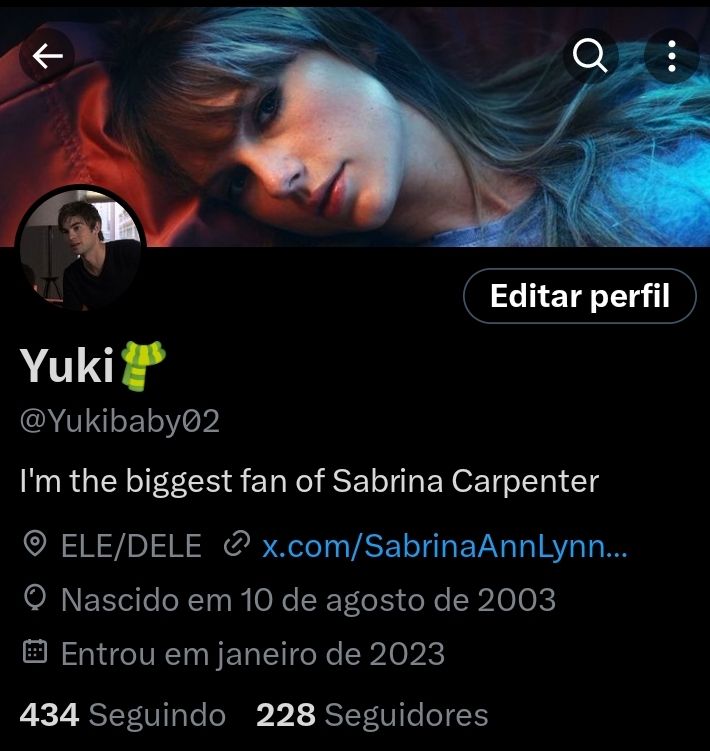Viewport: 710px width, 751px height.
Task: Tap the Editar perfil button
Action: pos(580,296)
